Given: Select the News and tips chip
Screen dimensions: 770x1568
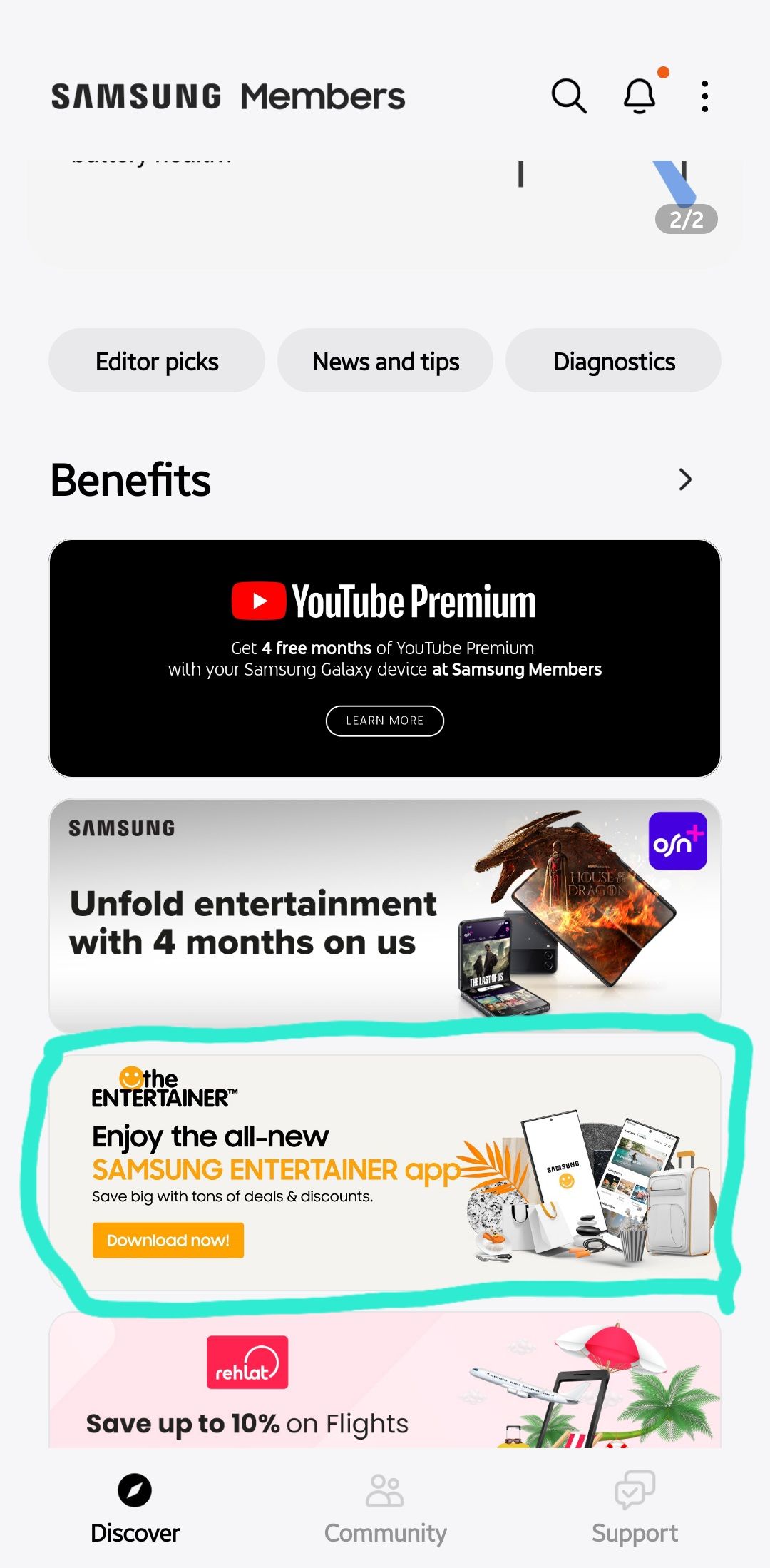Looking at the screenshot, I should [x=385, y=361].
